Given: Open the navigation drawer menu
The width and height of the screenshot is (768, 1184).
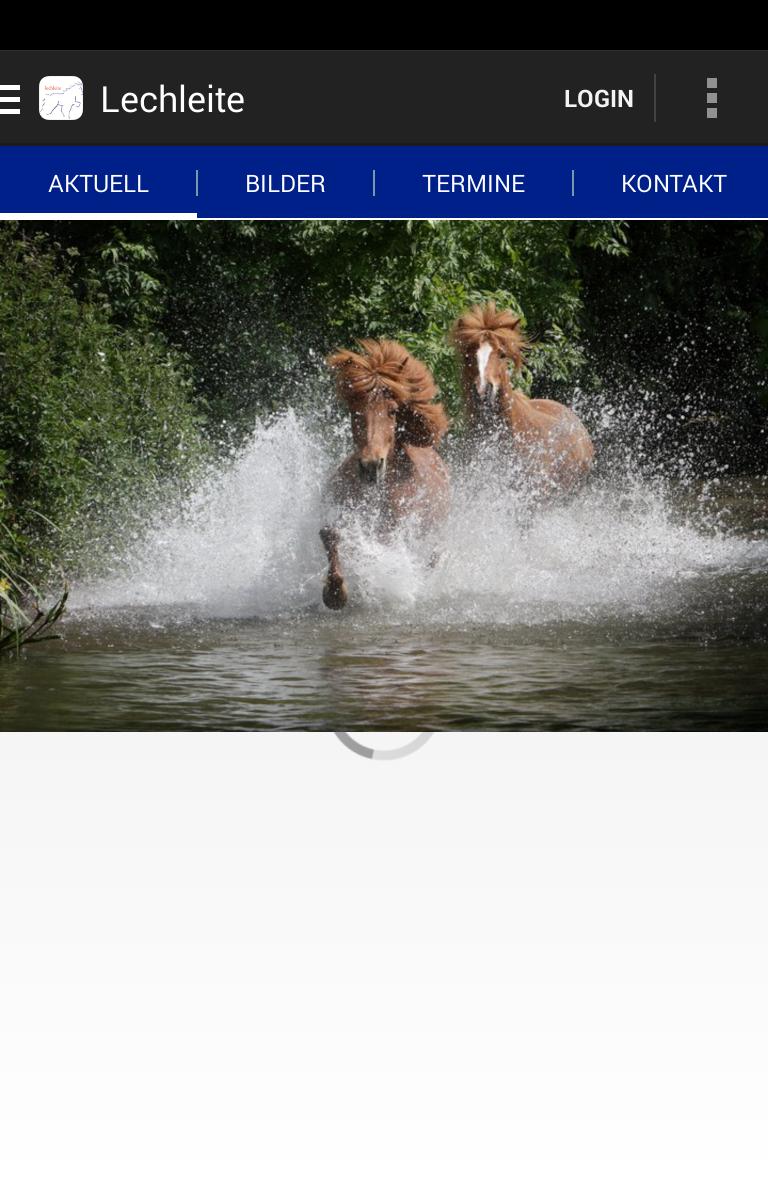Looking at the screenshot, I should pyautogui.click(x=12, y=99).
